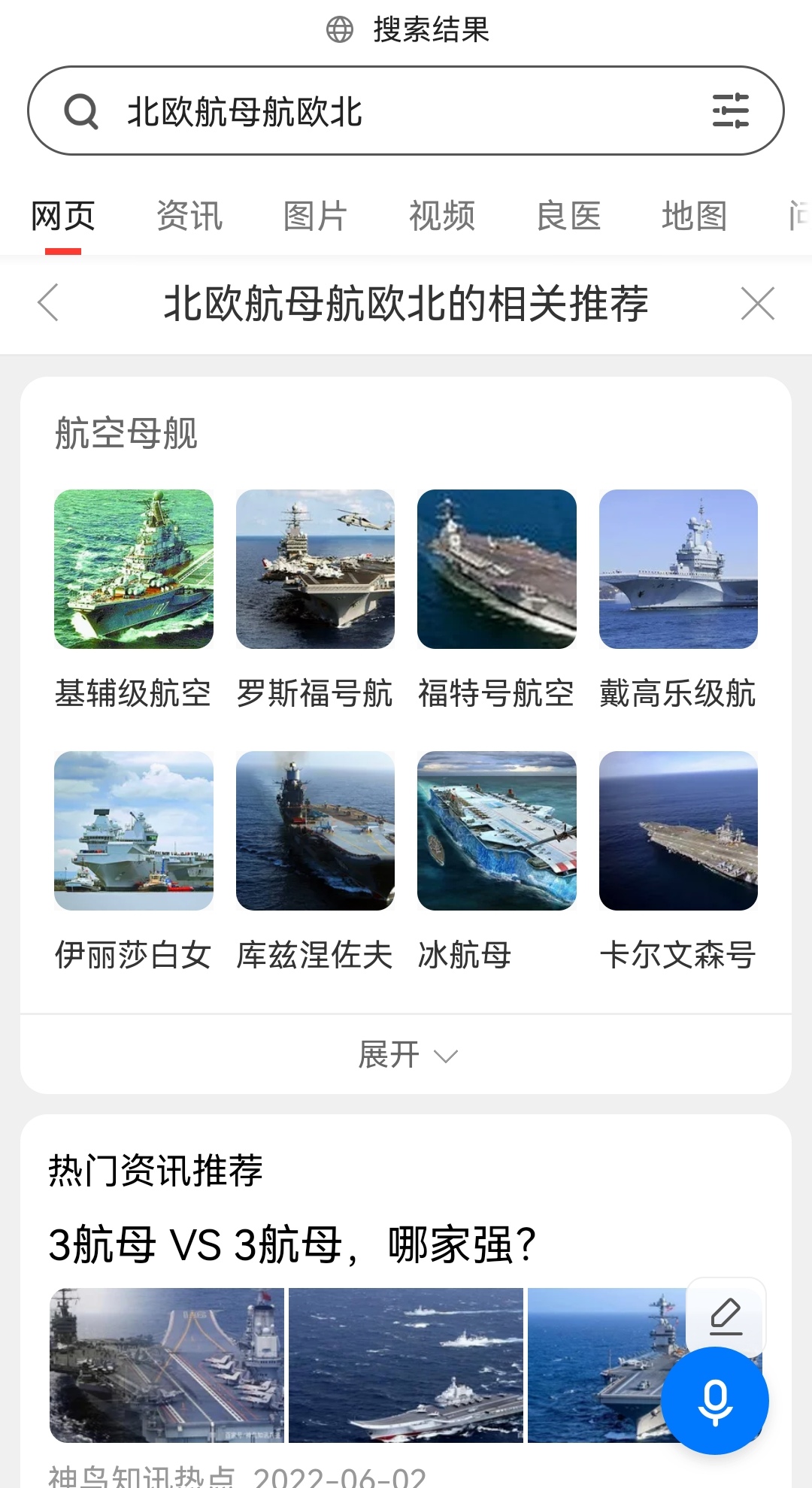
Task: Go back using the left arrow icon
Action: (x=48, y=304)
